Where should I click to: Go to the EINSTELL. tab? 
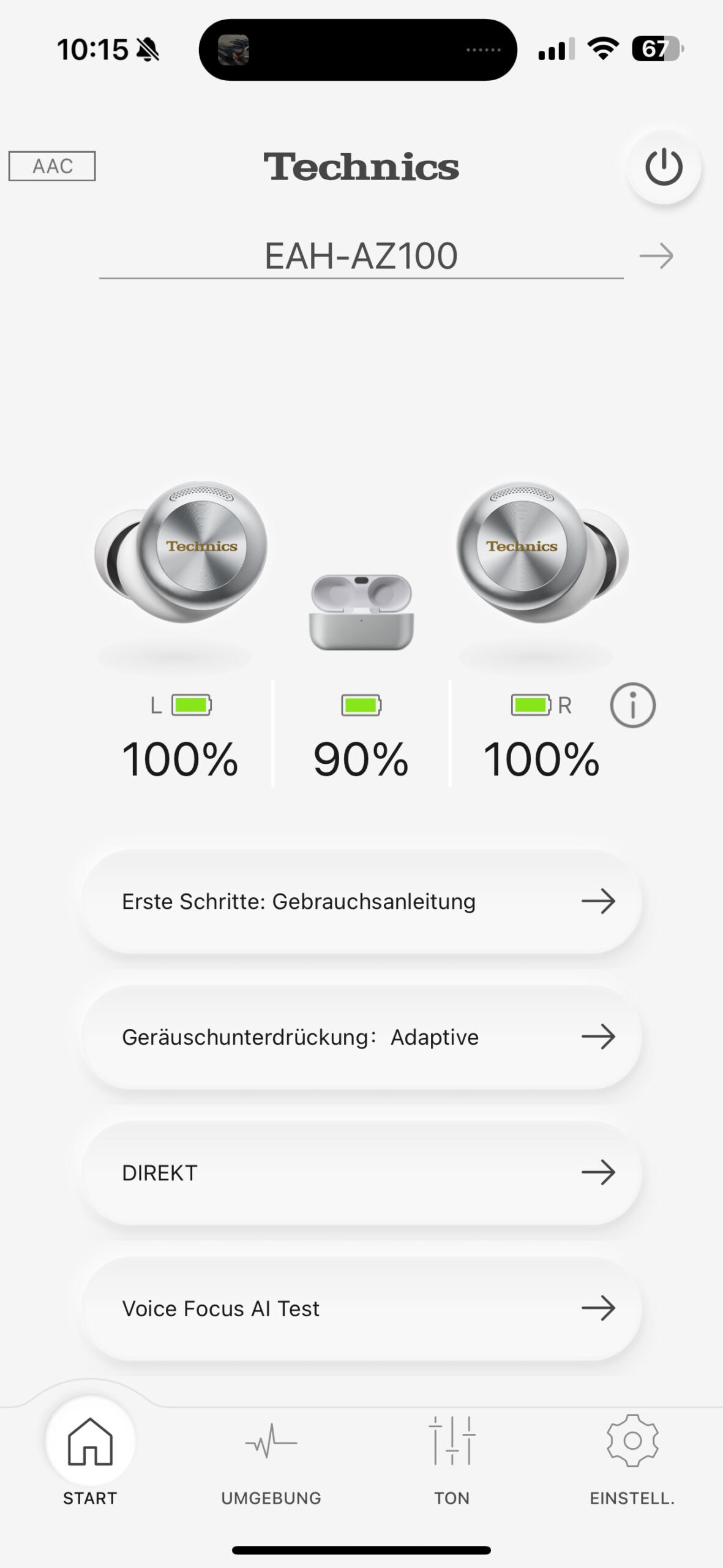point(632,1458)
